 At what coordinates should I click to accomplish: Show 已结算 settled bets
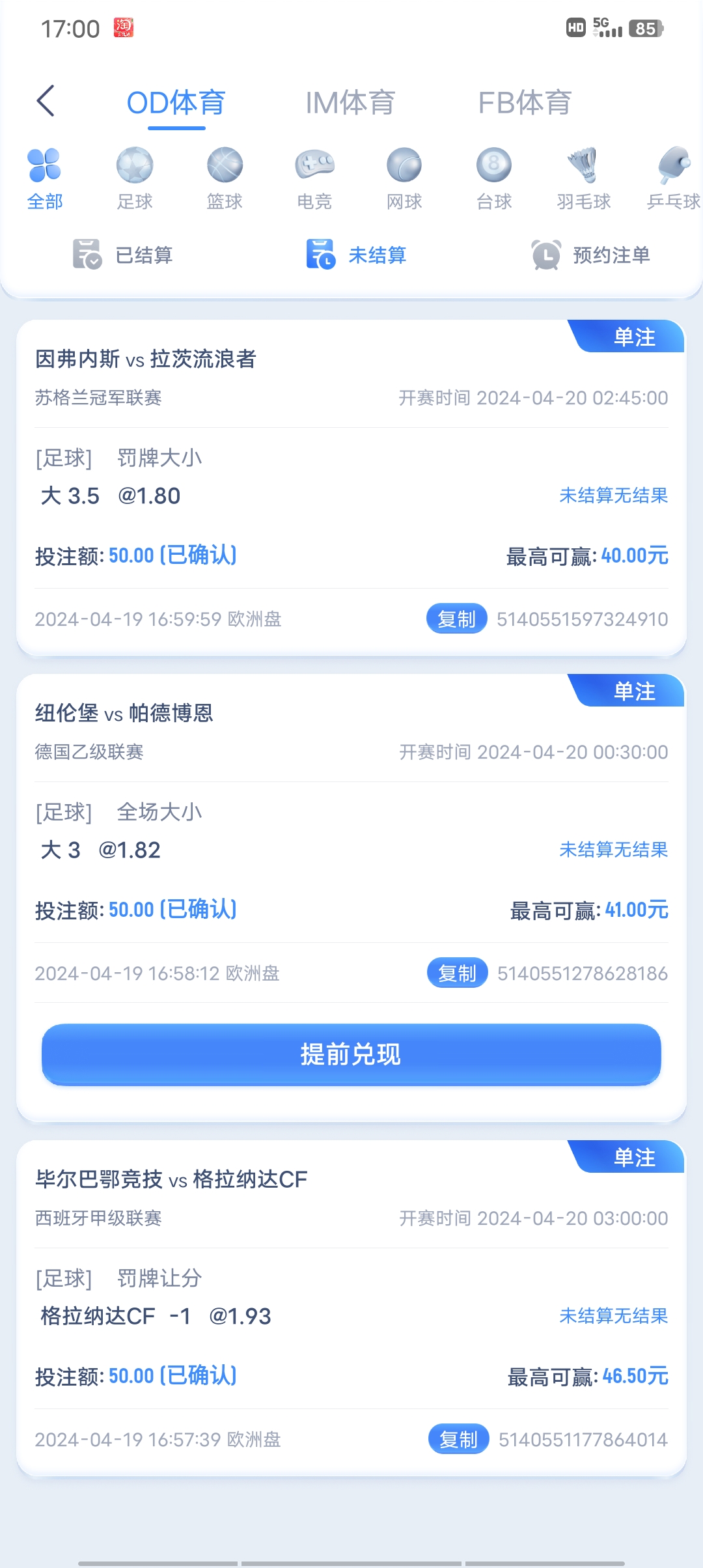coord(123,255)
